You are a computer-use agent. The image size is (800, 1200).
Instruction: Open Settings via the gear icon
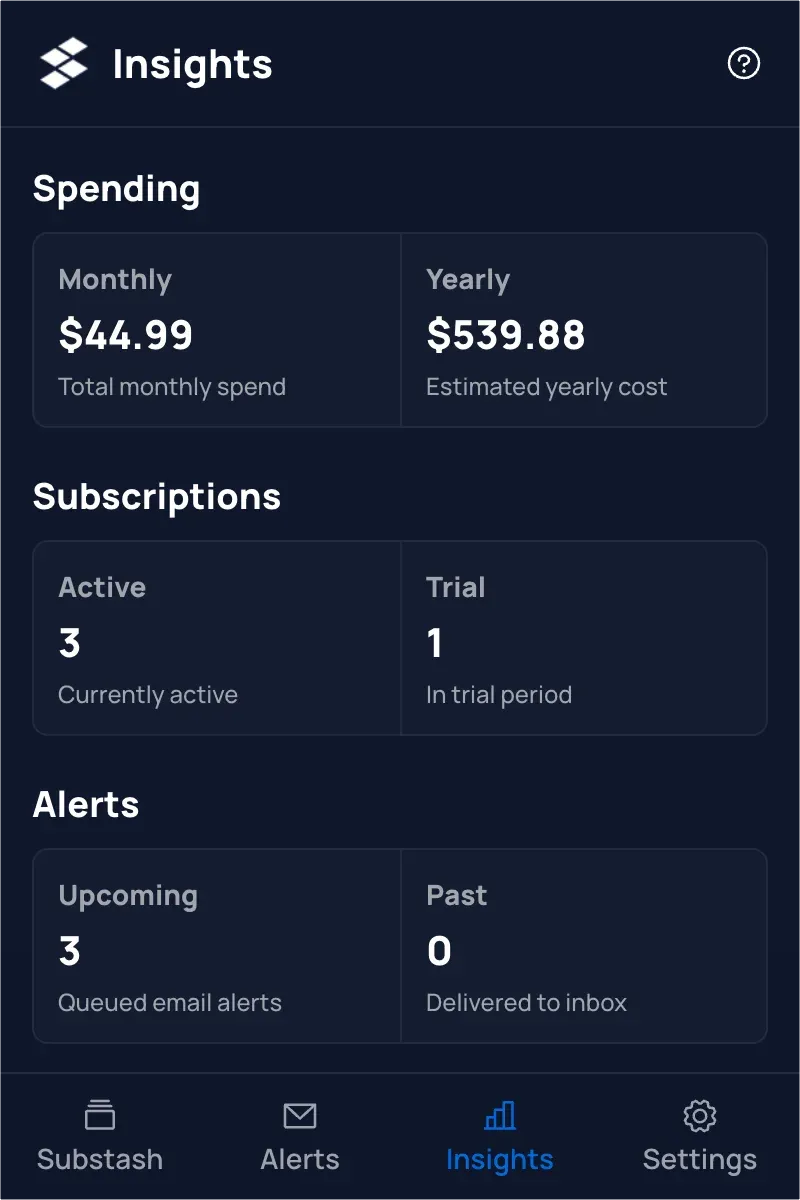coord(699,1114)
